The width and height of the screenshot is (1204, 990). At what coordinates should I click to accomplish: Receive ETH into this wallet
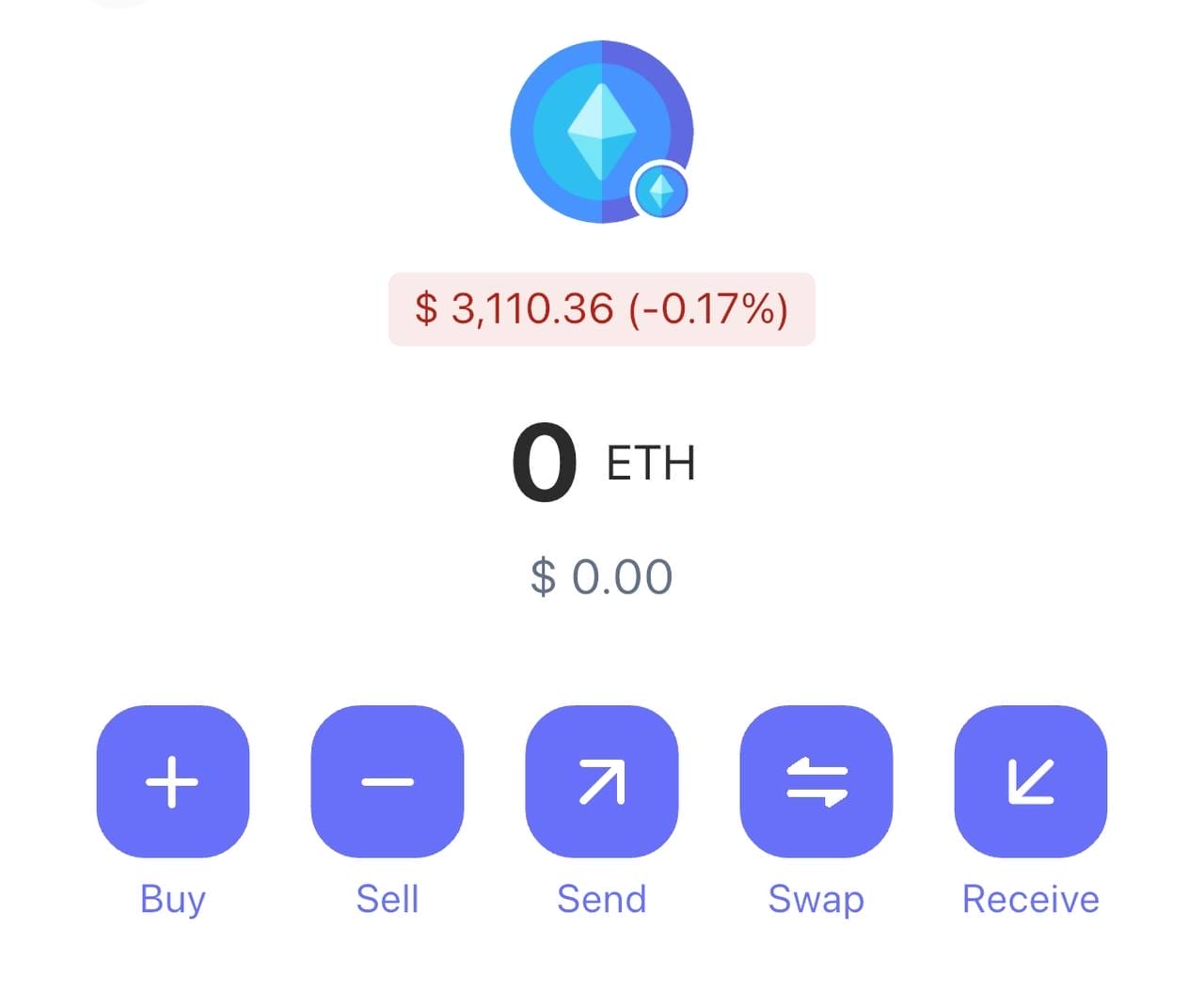pos(1031,781)
